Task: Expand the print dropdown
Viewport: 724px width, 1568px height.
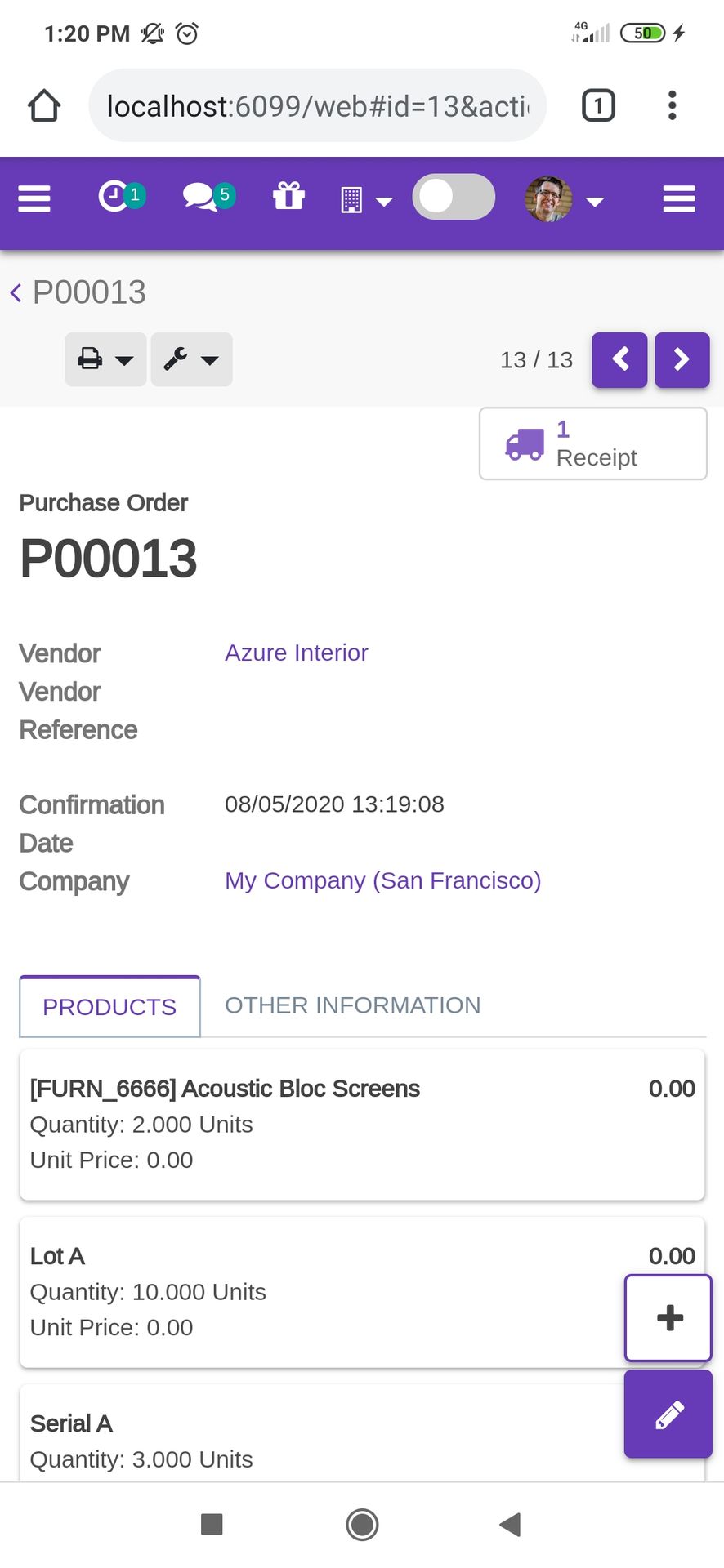Action: point(105,359)
